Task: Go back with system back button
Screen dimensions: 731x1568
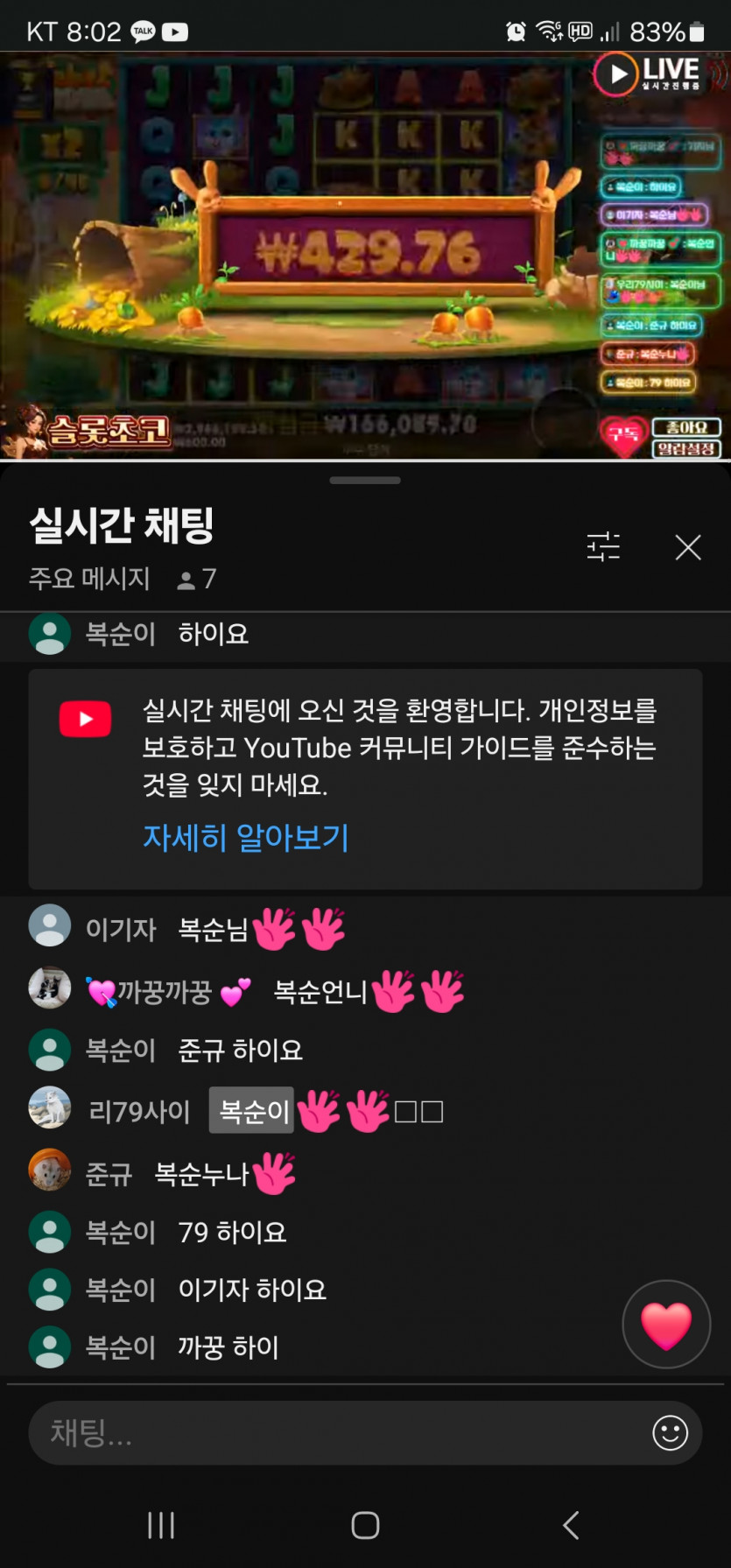Action: 571,1525
